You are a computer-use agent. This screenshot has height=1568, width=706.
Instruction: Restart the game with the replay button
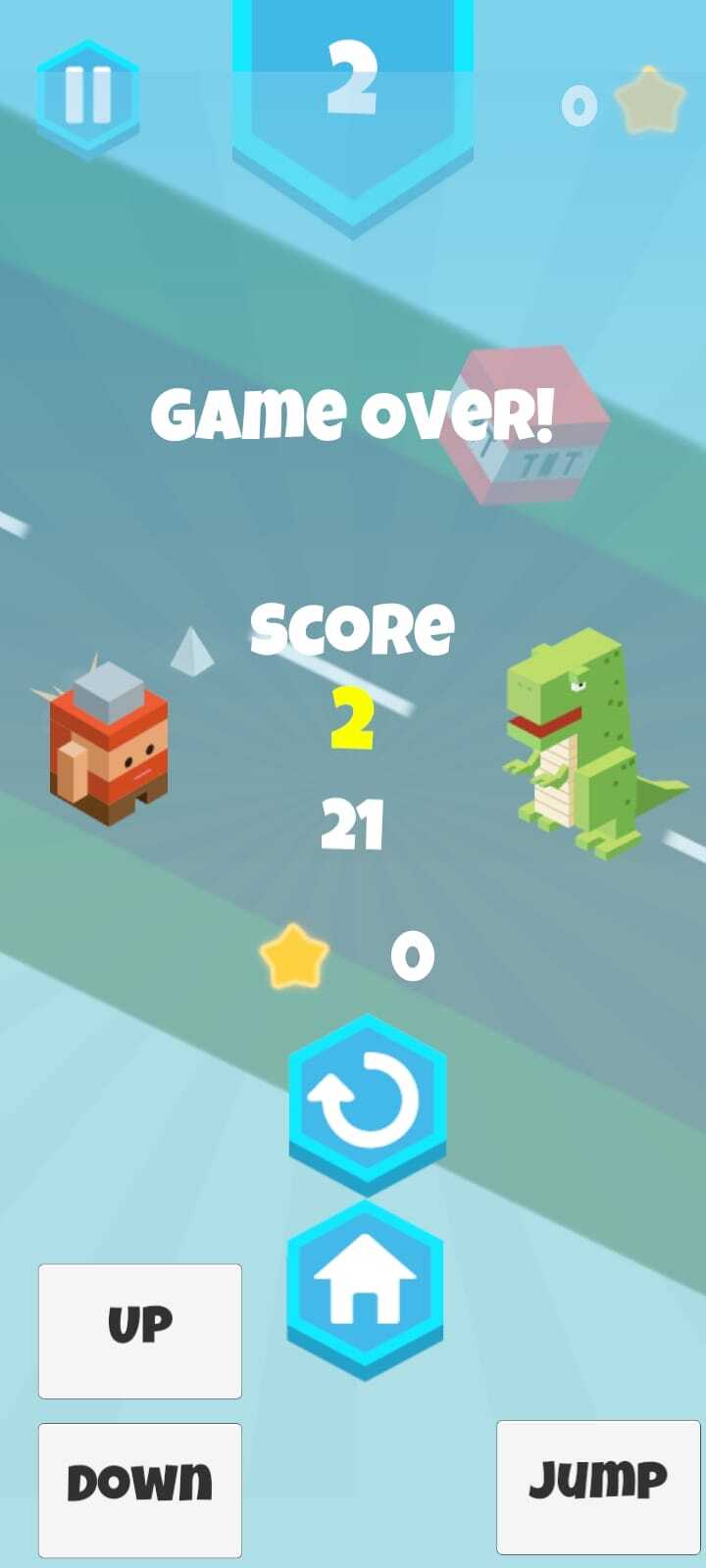coord(368,1101)
